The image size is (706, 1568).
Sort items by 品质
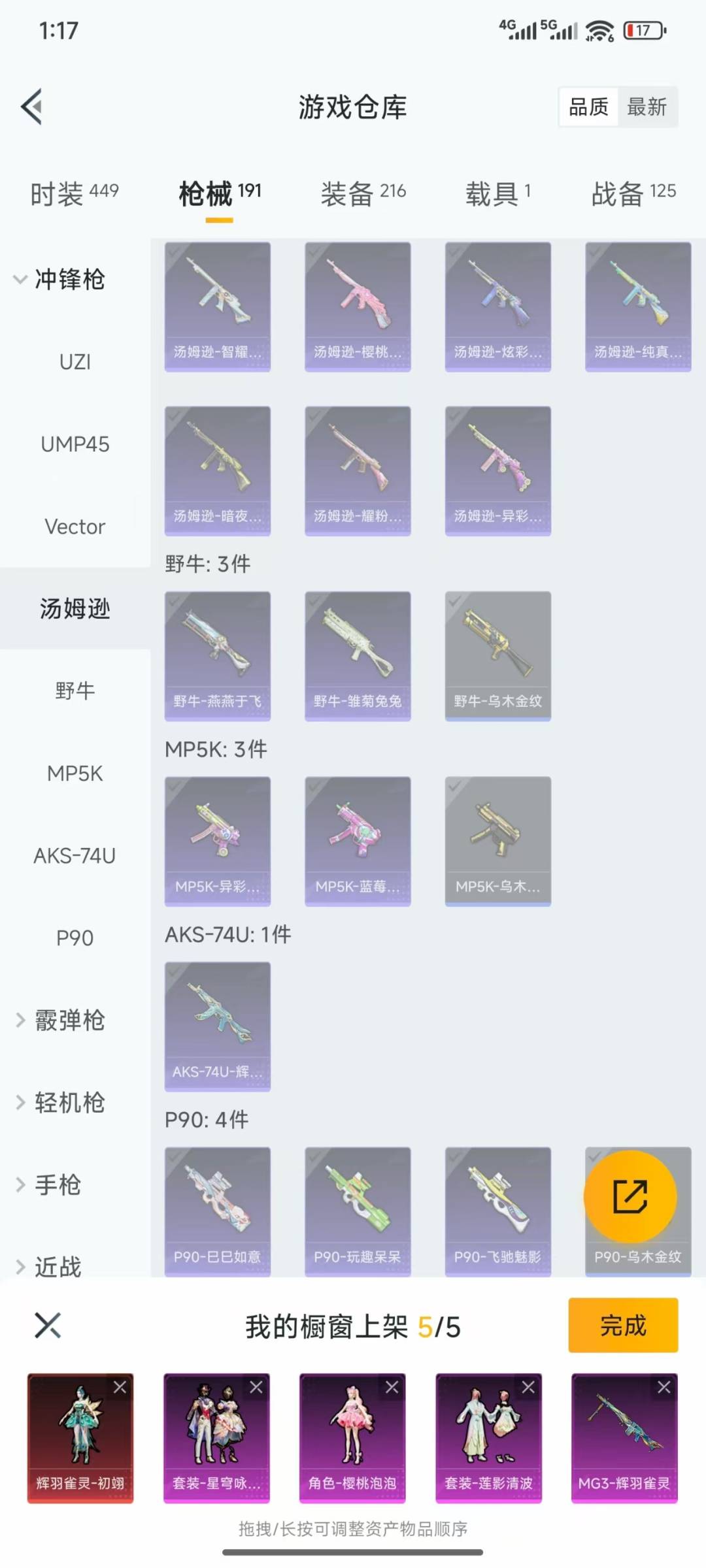click(588, 106)
